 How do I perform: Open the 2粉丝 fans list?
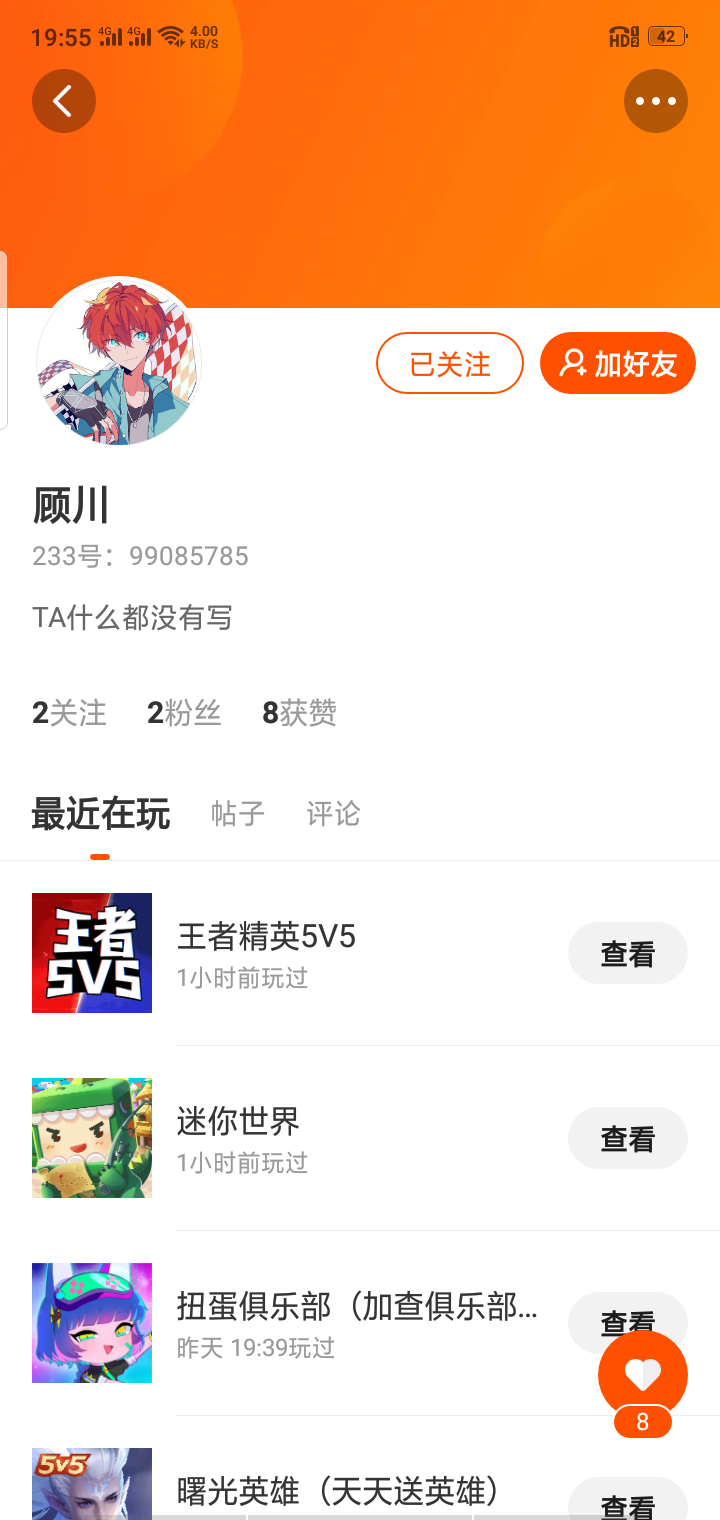184,713
